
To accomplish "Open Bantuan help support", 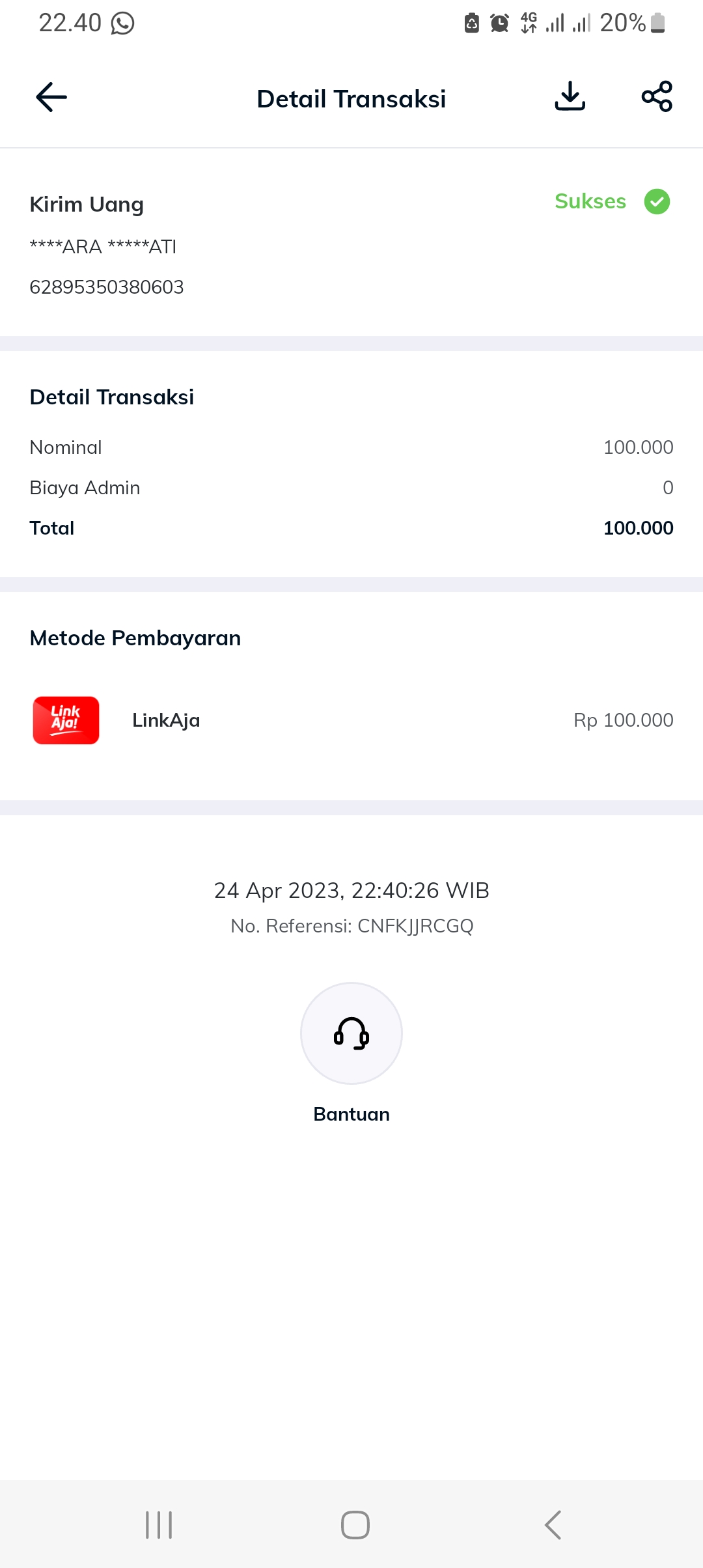I will coord(351,1033).
